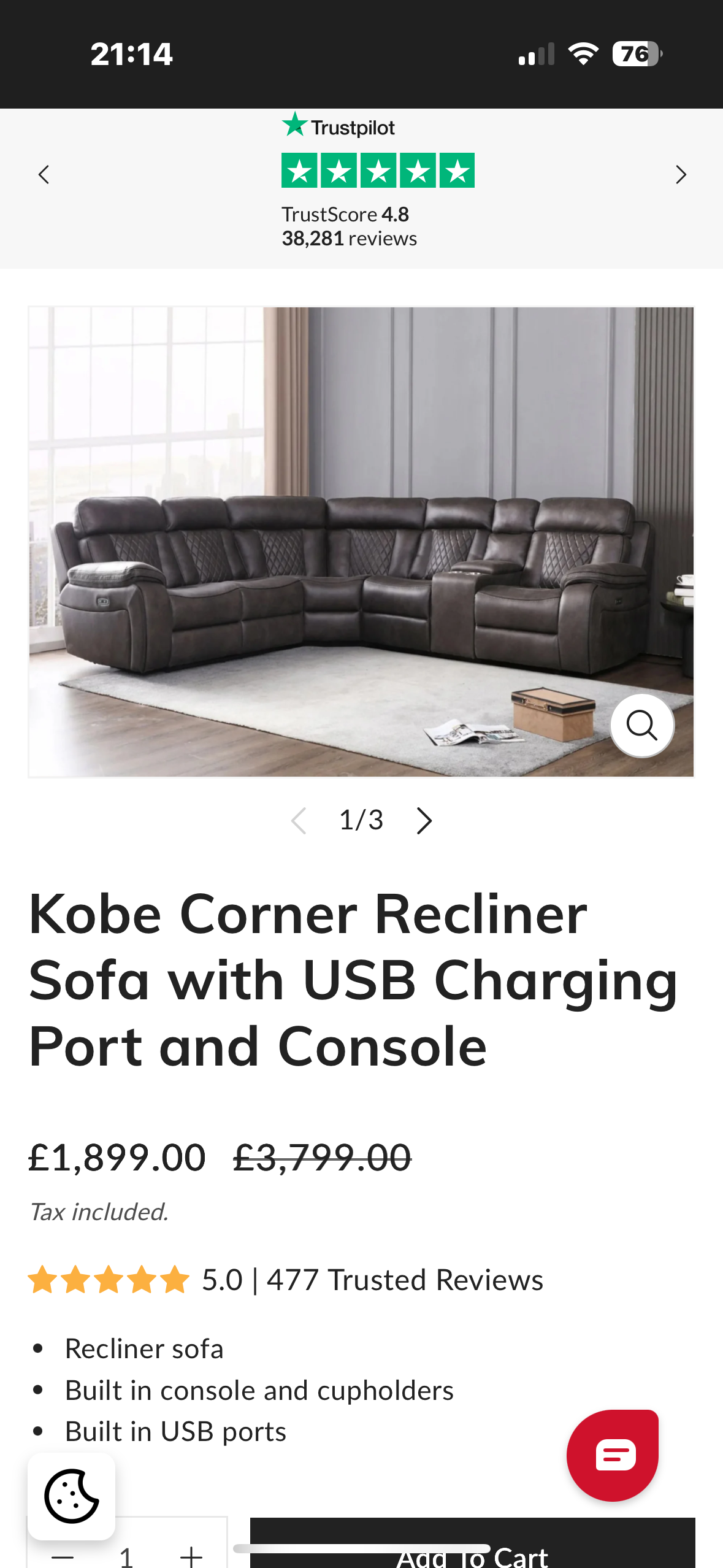Show previous Trustpilot review slide
Viewport: 723px width, 1568px height.
(x=44, y=175)
